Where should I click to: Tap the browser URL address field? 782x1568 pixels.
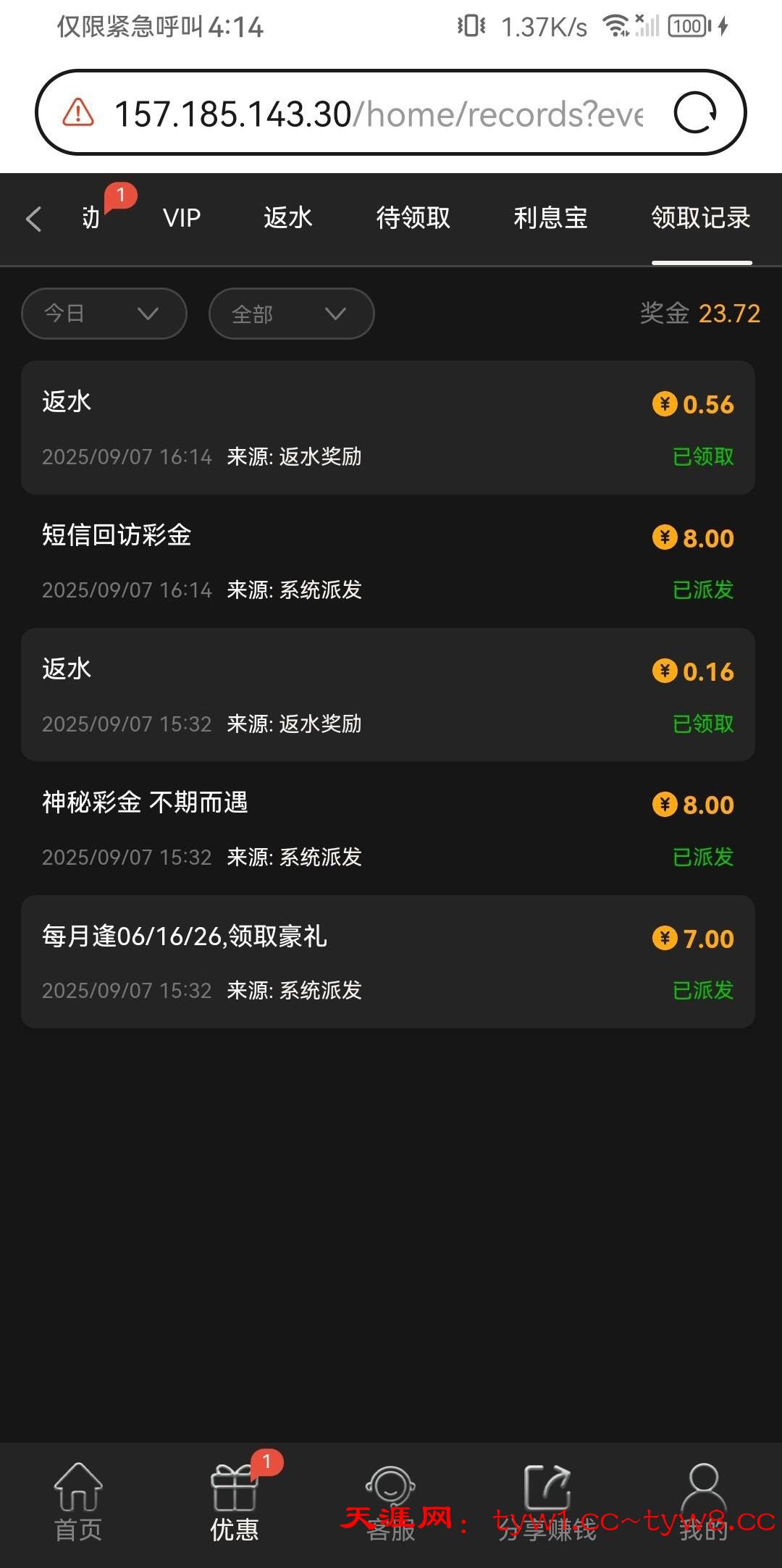377,114
